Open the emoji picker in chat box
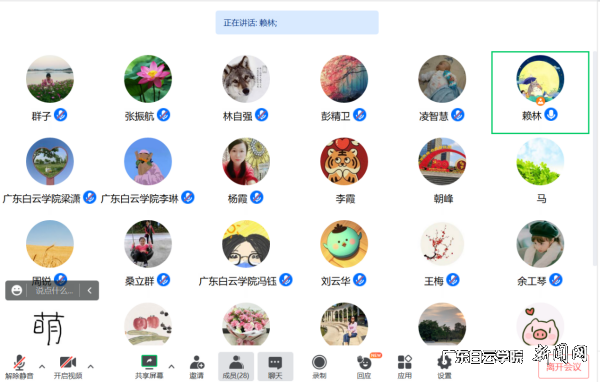The image size is (600, 382). (16, 291)
